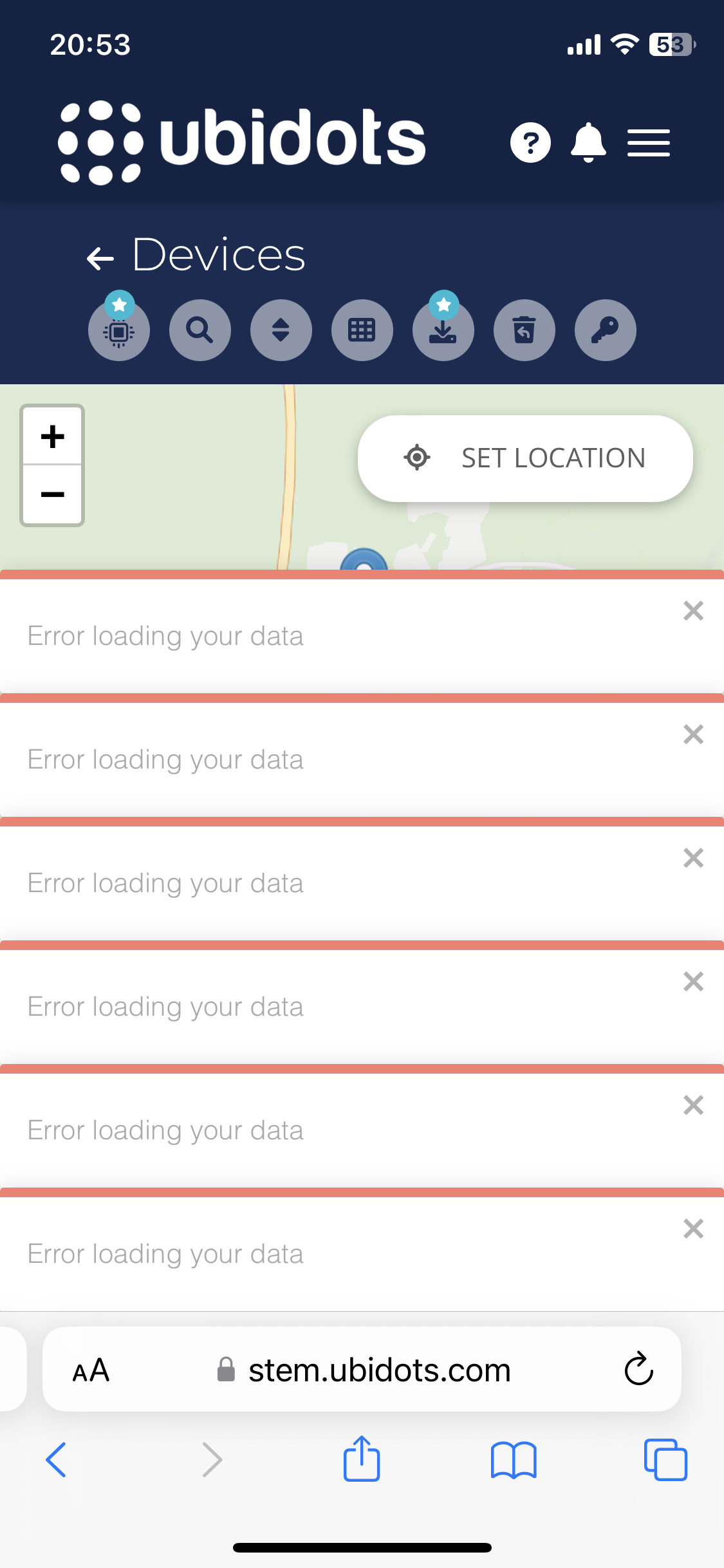This screenshot has width=724, height=1568.
Task: Open the device search magnifier
Action: point(200,330)
